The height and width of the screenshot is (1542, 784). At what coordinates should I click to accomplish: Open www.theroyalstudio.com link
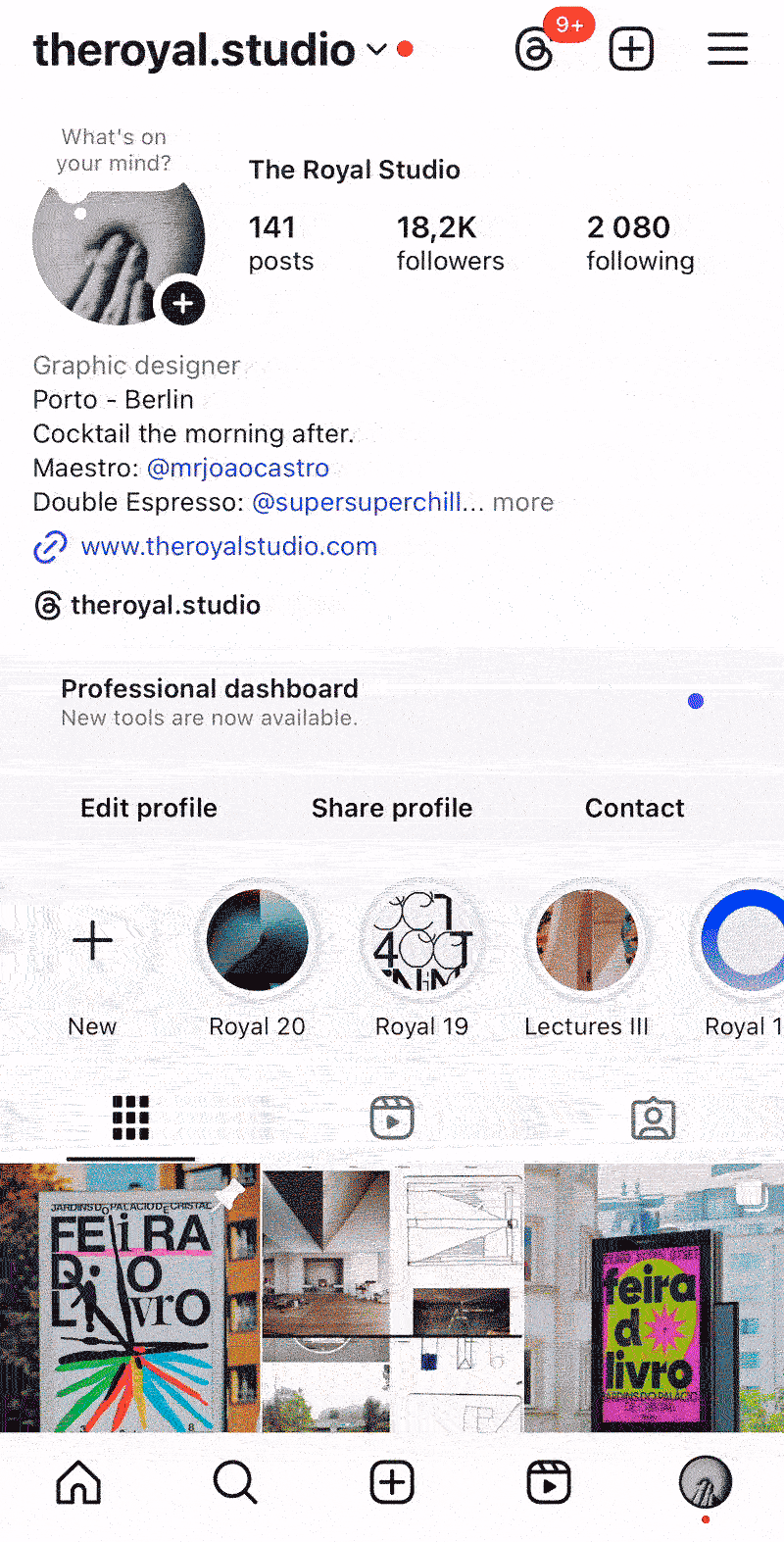tap(228, 546)
